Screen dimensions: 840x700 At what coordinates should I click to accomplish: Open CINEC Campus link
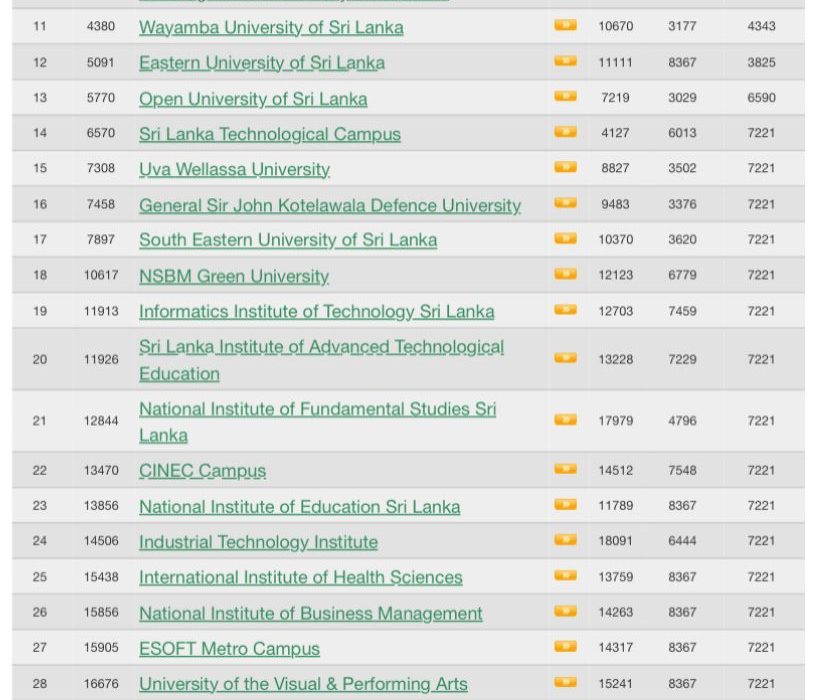202,471
